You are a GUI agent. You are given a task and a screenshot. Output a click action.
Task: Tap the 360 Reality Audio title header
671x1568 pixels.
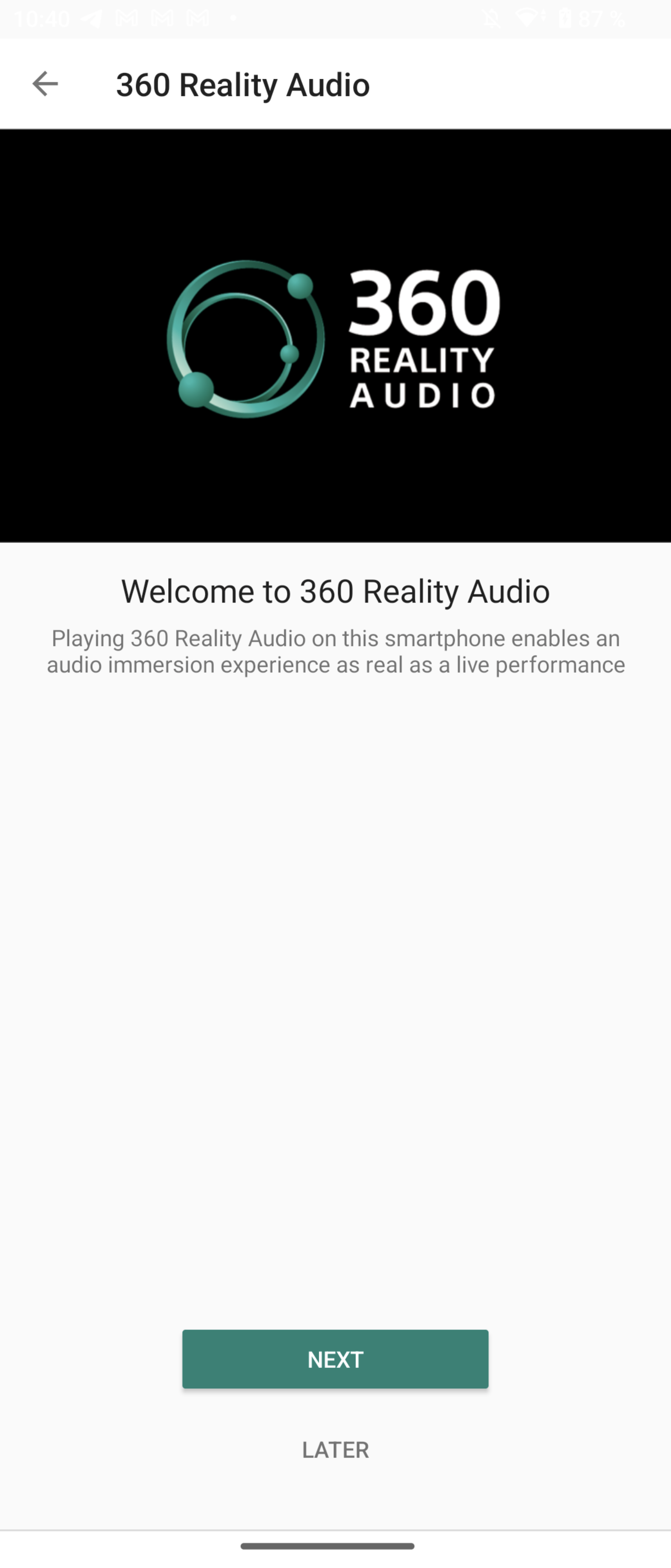[242, 84]
